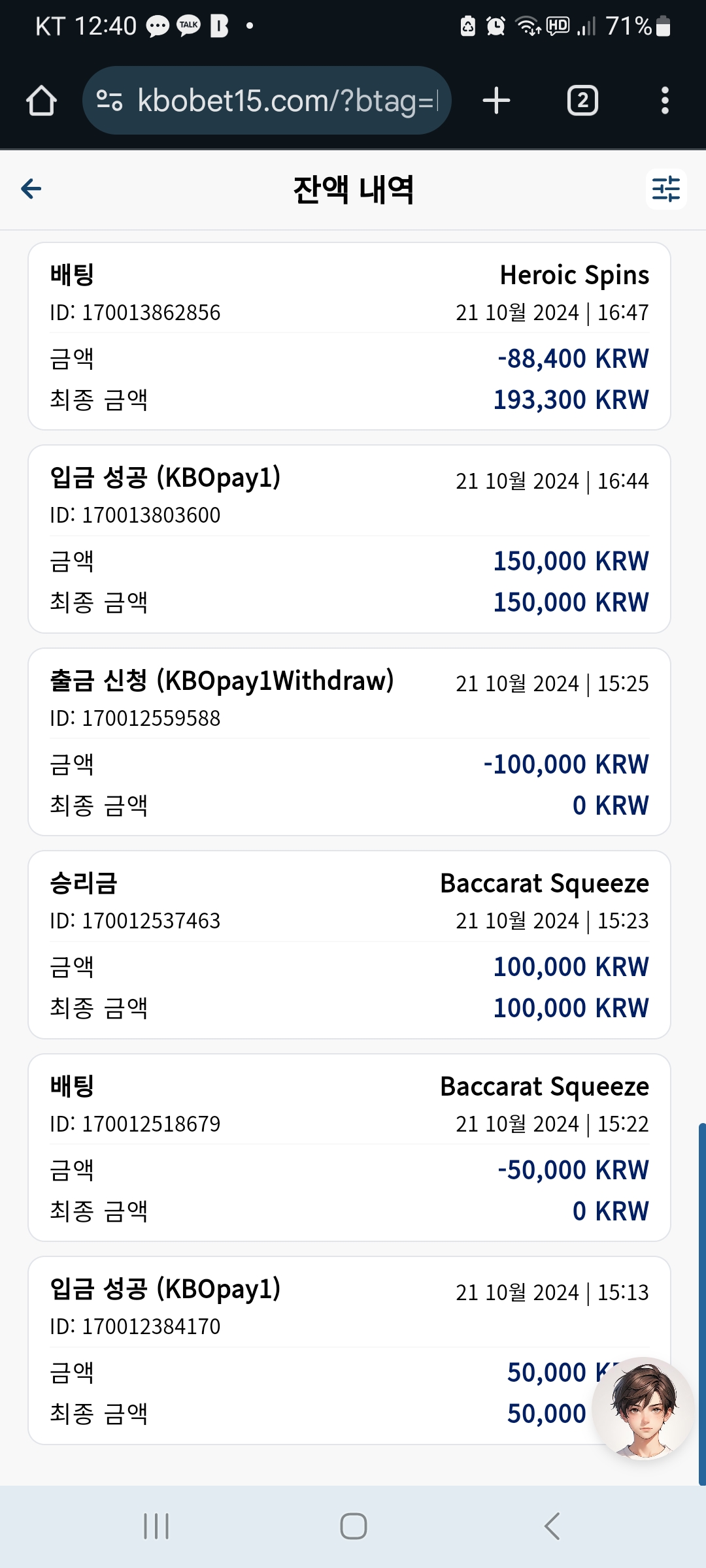Image resolution: width=706 pixels, height=1568 pixels.
Task: Tap the browser home button
Action: pyautogui.click(x=41, y=101)
